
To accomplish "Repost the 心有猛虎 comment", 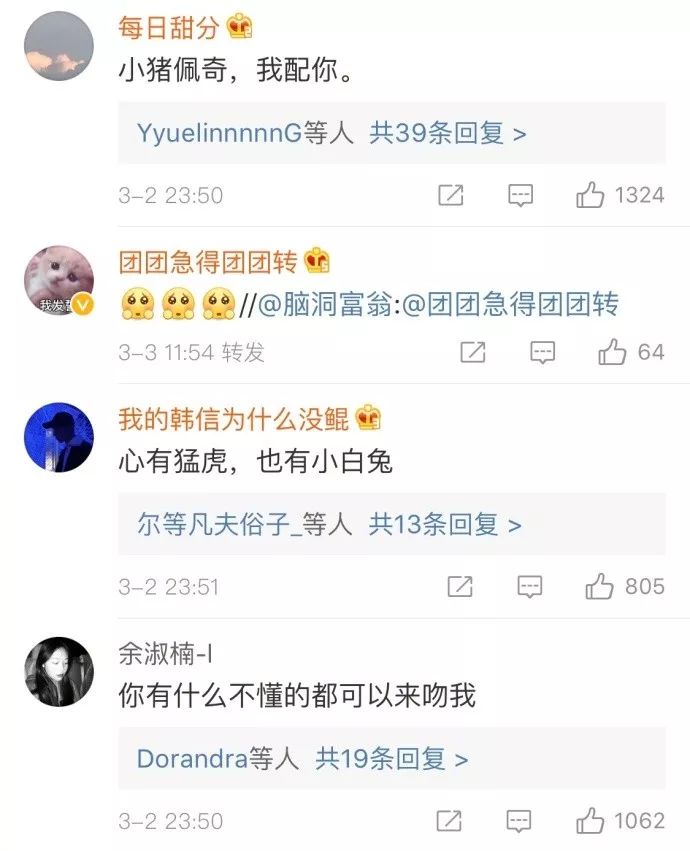I will pyautogui.click(x=459, y=586).
